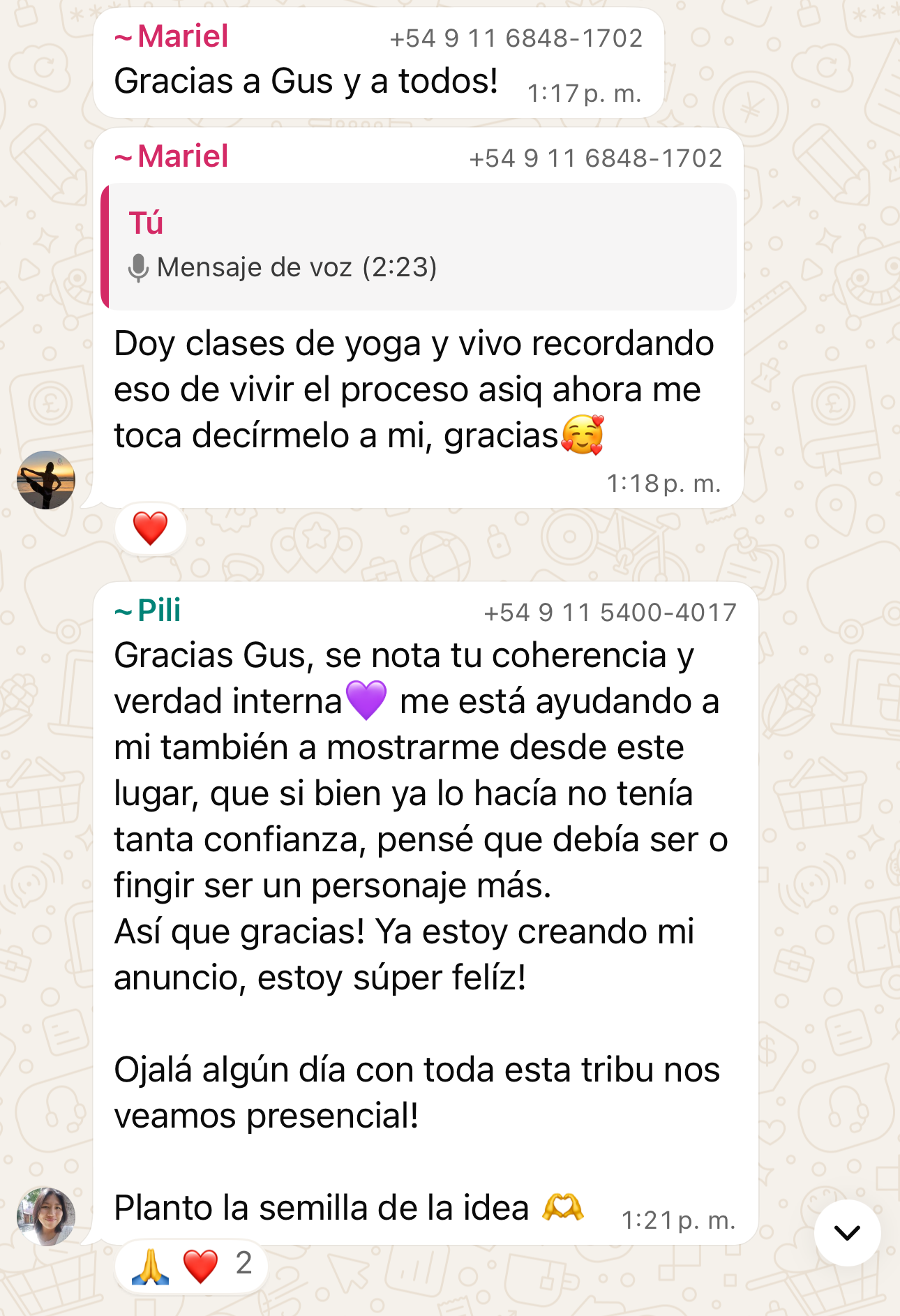Select the name ~Pili on her message
Screen dimensions: 900x1316
[x=149, y=609]
